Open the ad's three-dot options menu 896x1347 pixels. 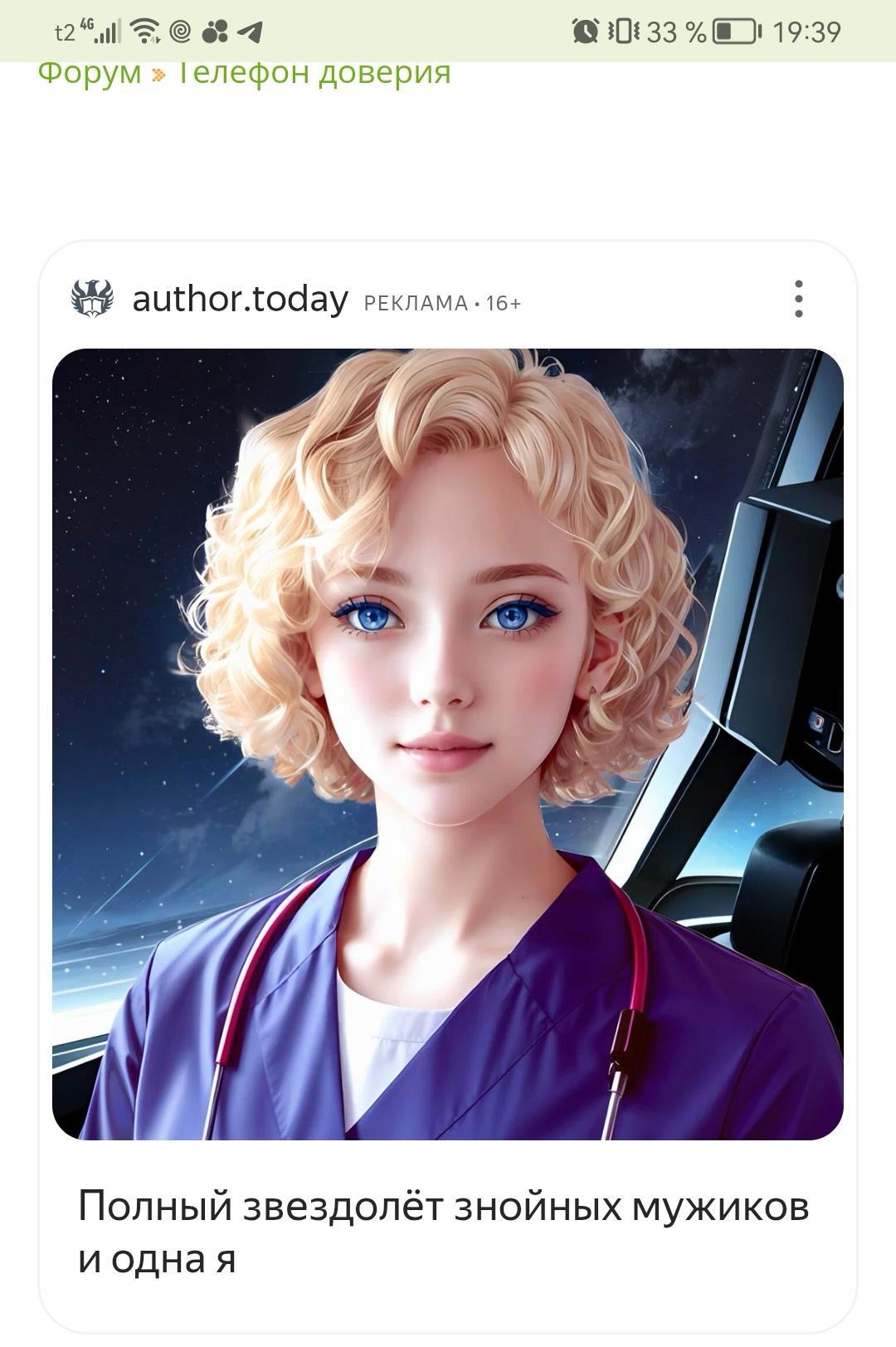pyautogui.click(x=798, y=299)
